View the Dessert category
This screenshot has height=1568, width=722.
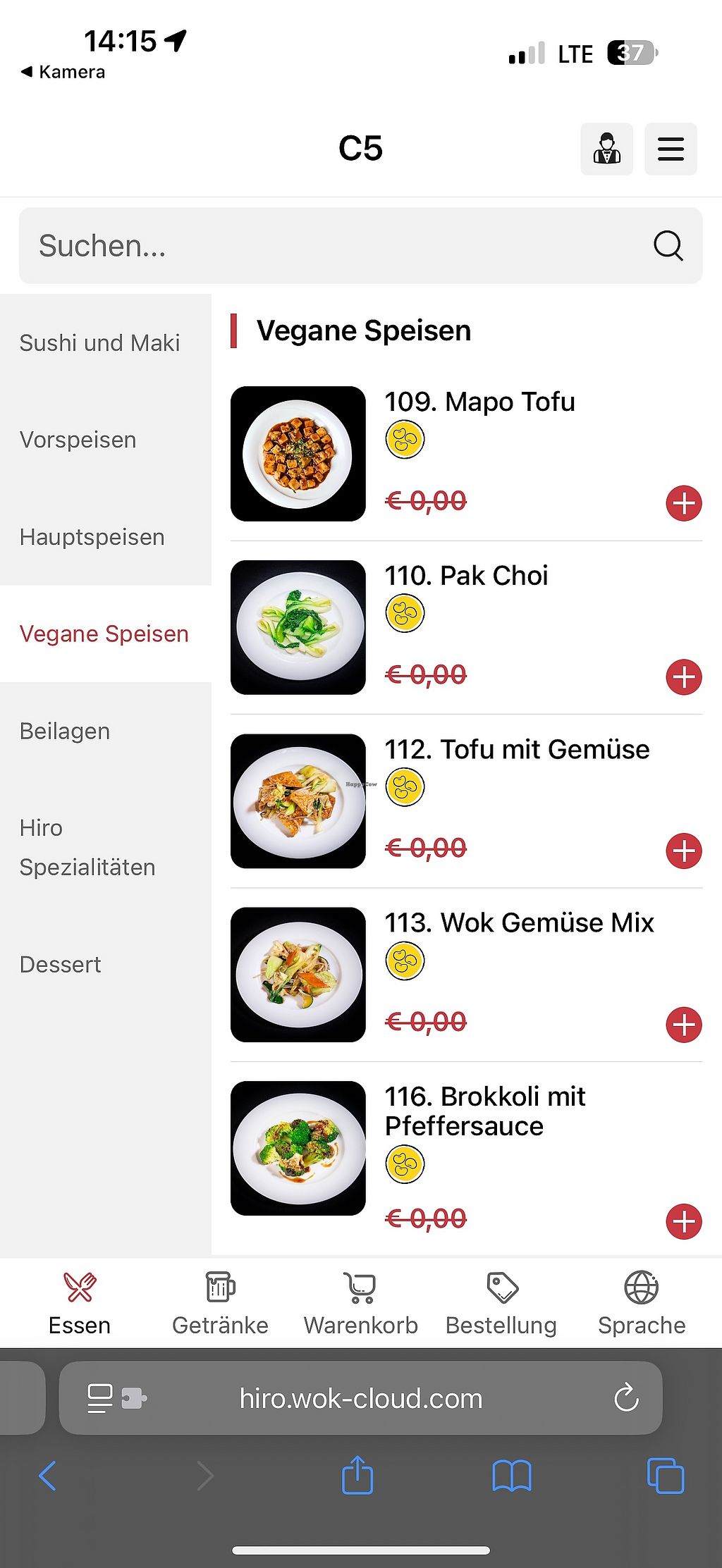pyautogui.click(x=61, y=964)
